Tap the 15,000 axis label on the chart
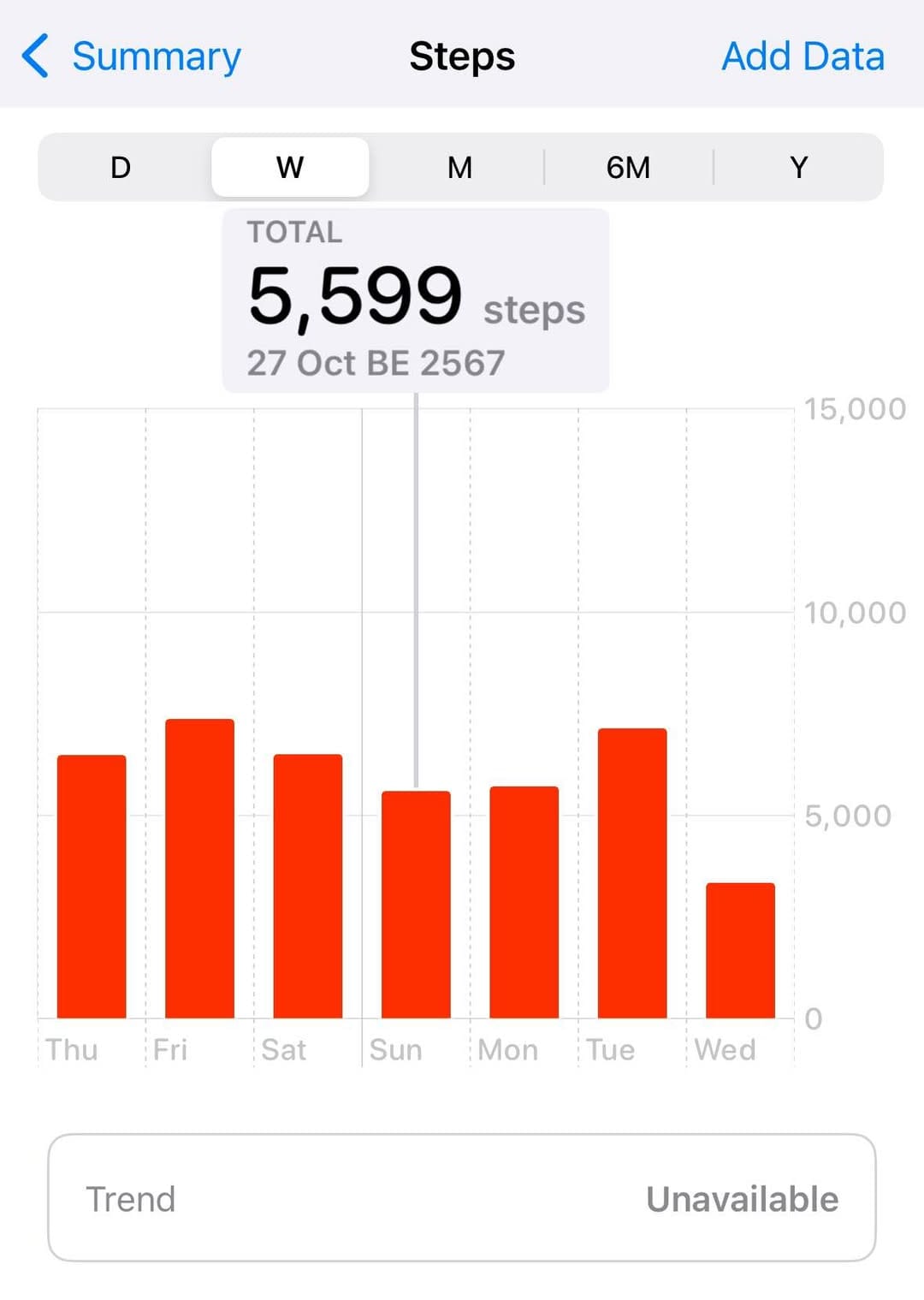Screen dimensions: 924x1300 pyautogui.click(x=856, y=408)
